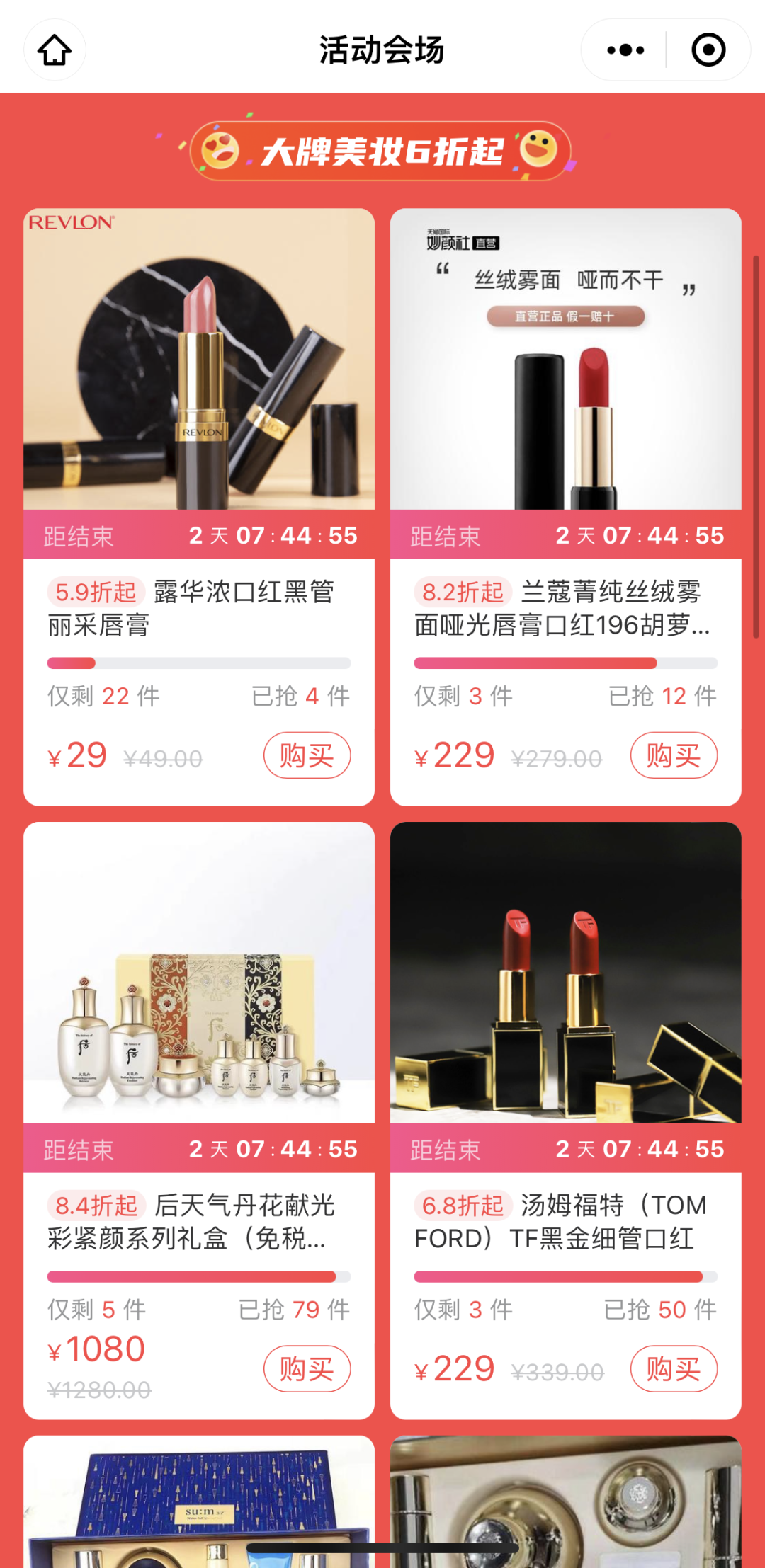The width and height of the screenshot is (765, 1568).
Task: Buy the Lancôme lipstick priced ¥279.00 originally
Action: tap(674, 755)
